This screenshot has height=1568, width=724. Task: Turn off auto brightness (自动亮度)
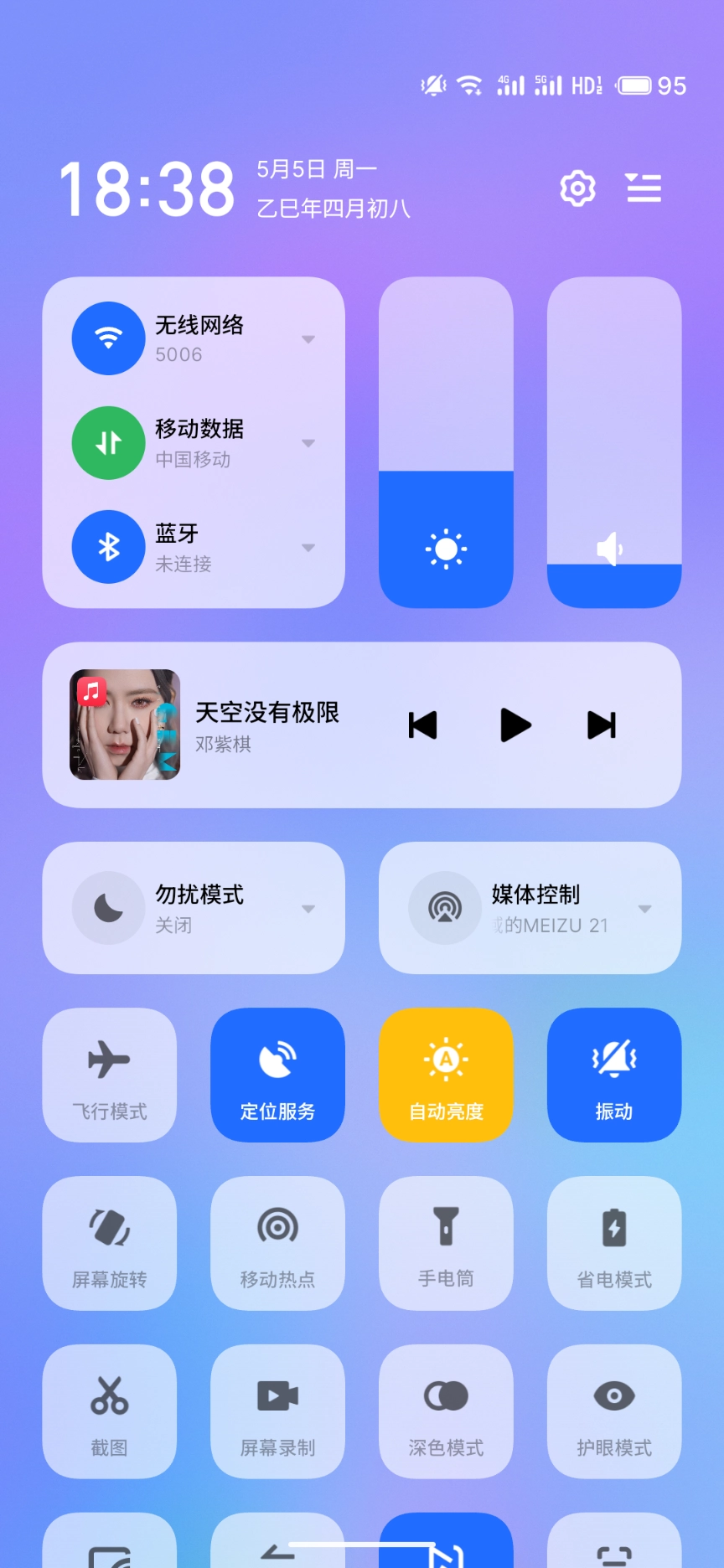[446, 1075]
